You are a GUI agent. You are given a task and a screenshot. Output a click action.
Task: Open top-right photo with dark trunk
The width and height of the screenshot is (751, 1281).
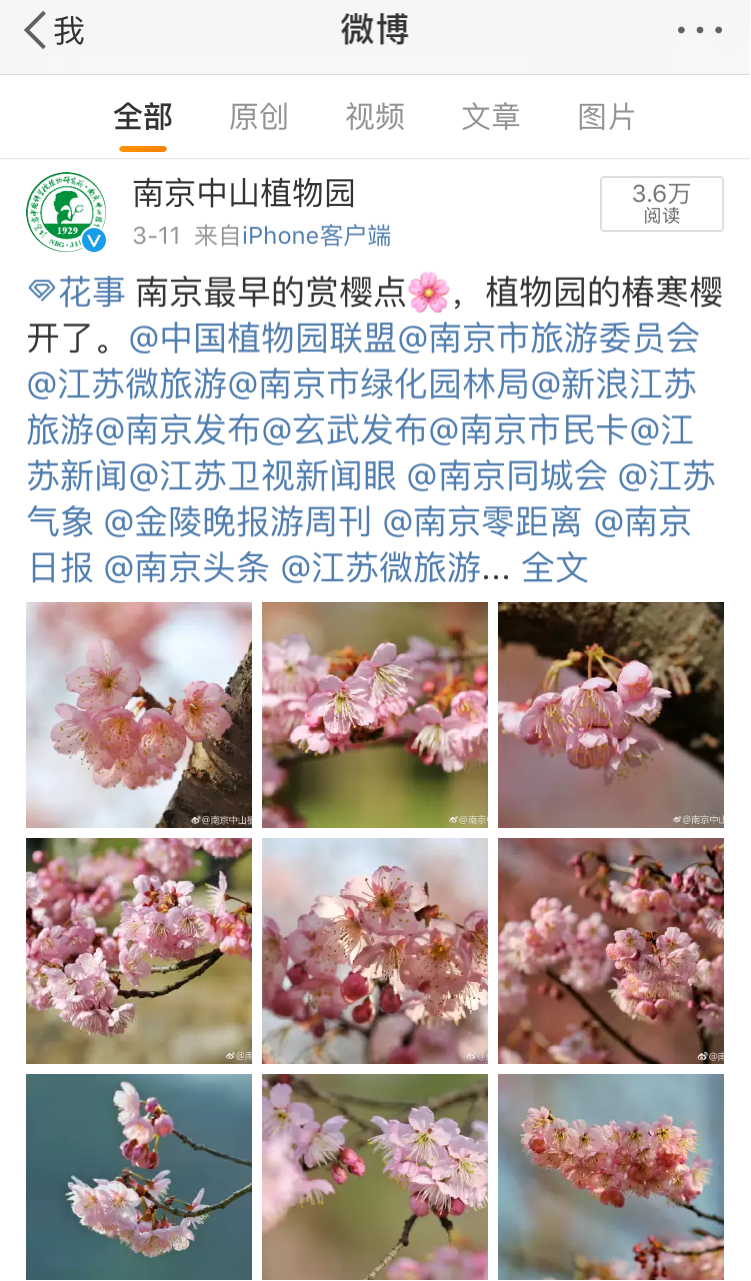tap(611, 715)
